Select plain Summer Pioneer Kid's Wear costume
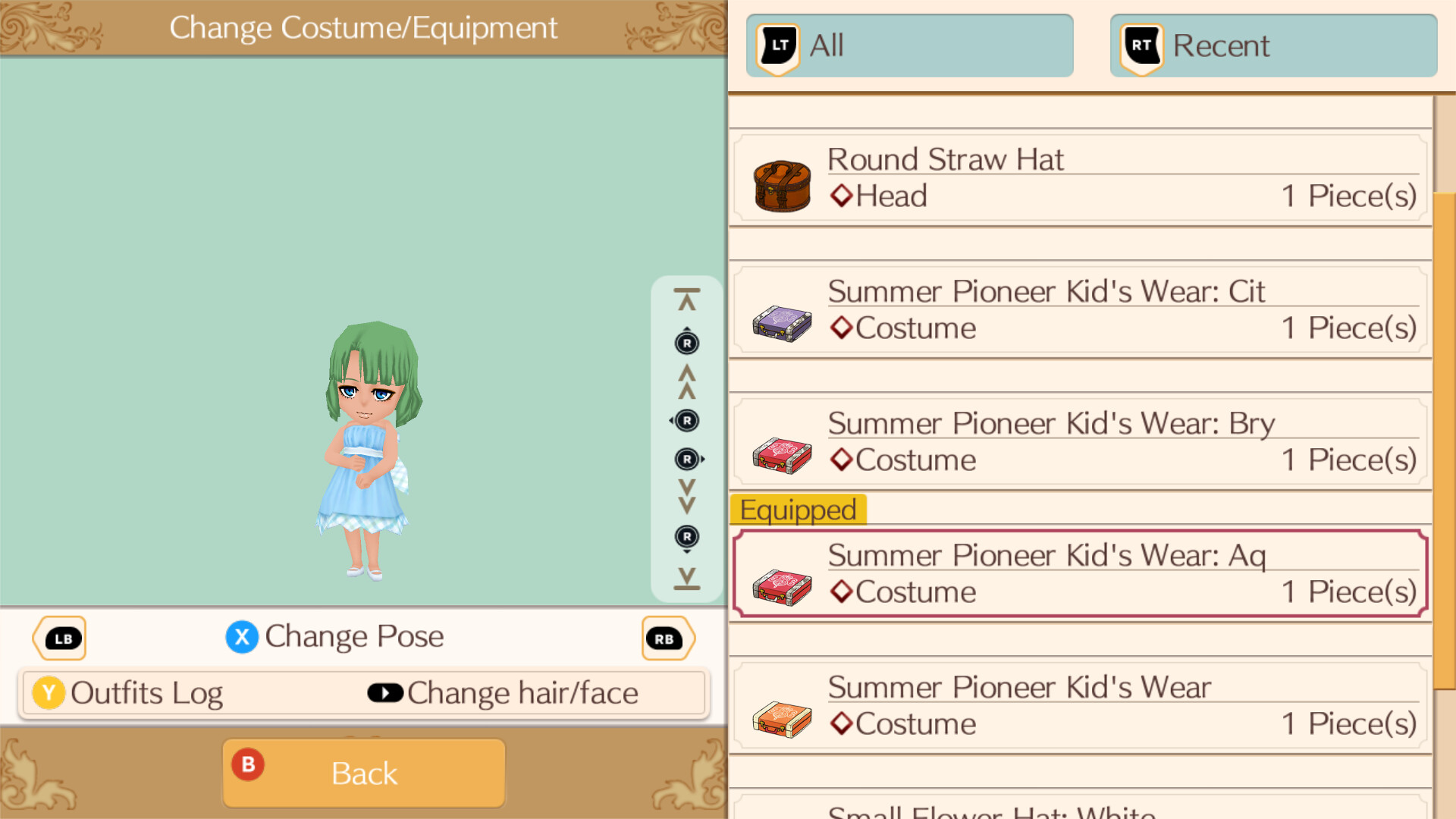The height and width of the screenshot is (819, 1456). [x=1080, y=706]
